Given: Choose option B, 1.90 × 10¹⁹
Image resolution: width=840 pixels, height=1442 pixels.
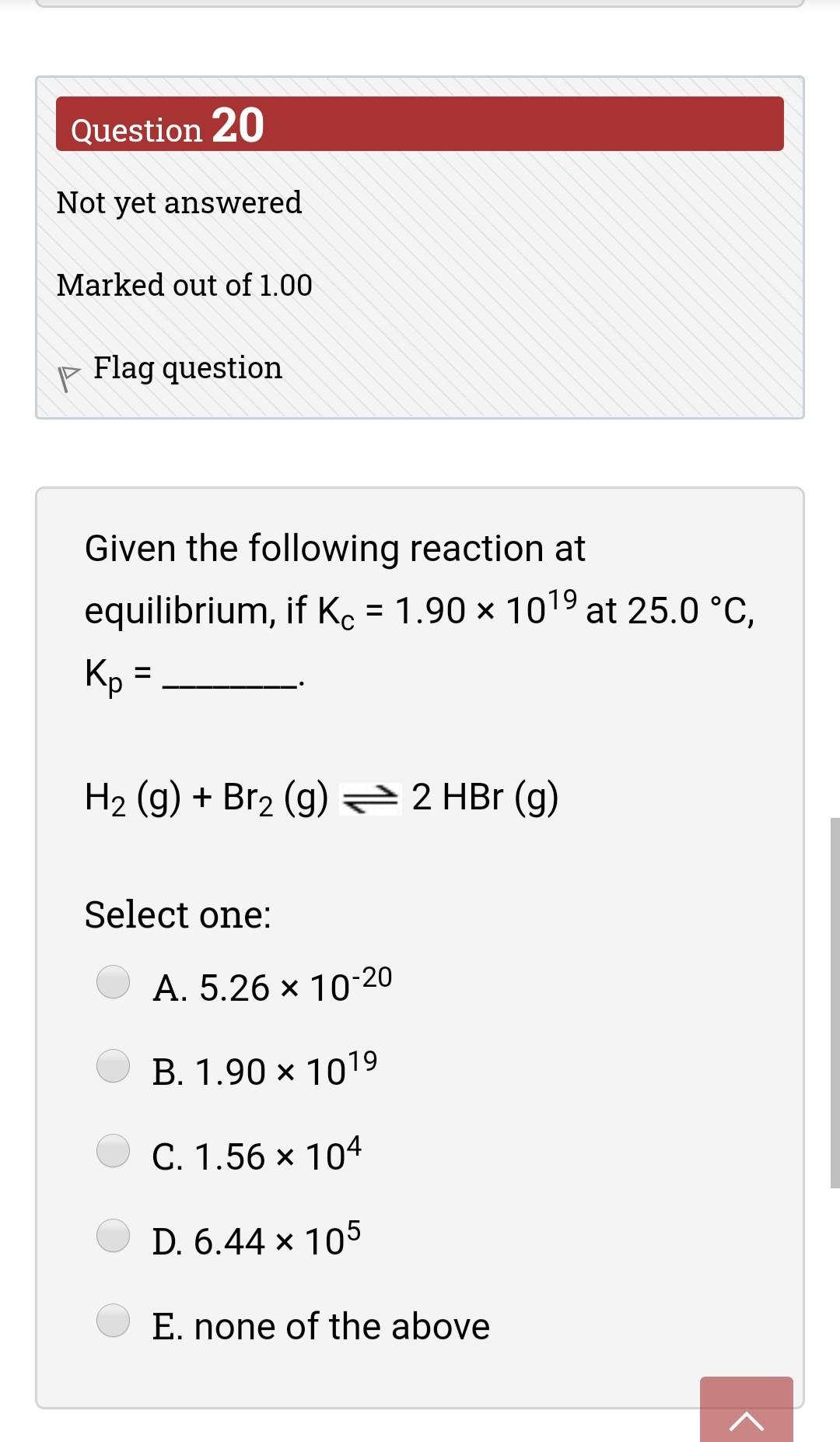Looking at the screenshot, I should pos(114,1066).
